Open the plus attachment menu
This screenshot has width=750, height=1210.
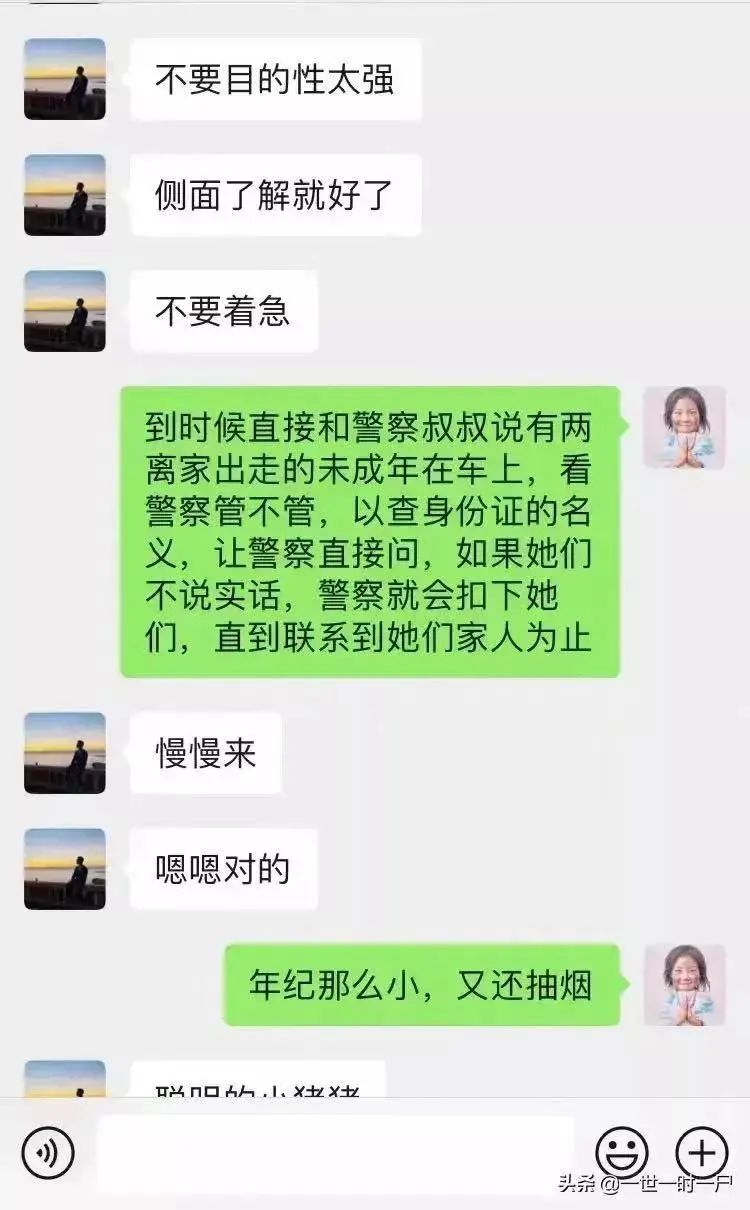click(x=702, y=1153)
